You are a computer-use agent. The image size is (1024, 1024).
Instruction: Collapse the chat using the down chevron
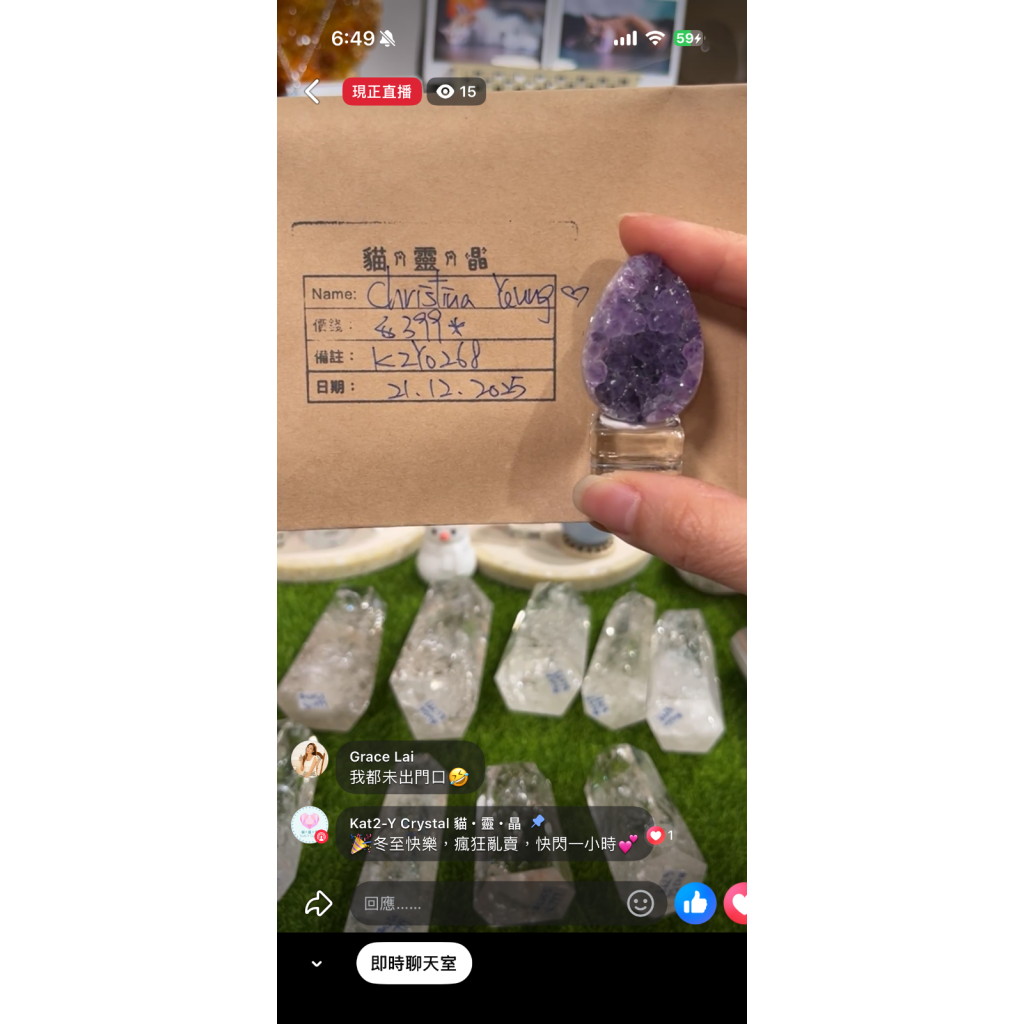tap(317, 963)
